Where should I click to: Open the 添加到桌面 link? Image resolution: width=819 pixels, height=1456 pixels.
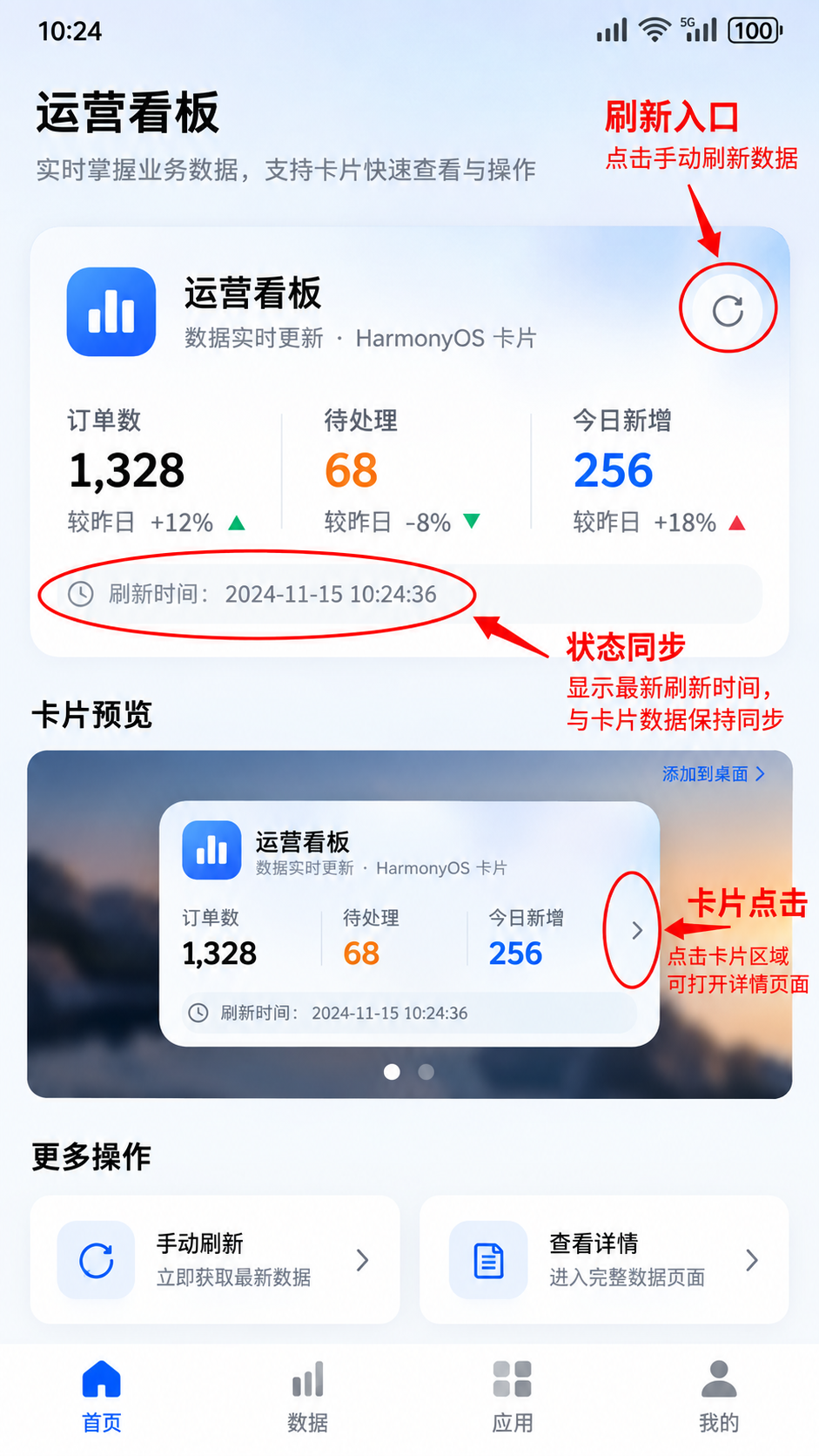(714, 774)
